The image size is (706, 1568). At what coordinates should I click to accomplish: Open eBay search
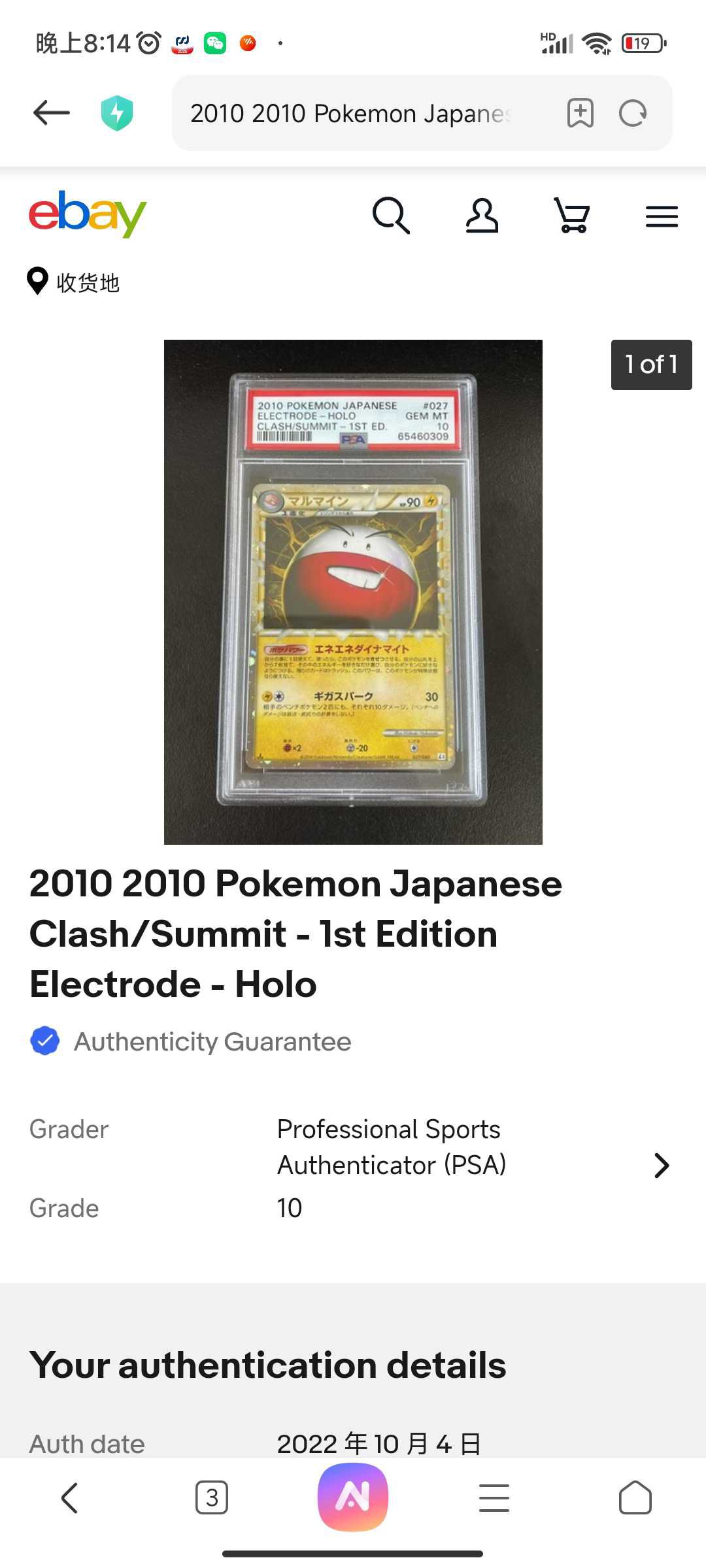point(391,216)
